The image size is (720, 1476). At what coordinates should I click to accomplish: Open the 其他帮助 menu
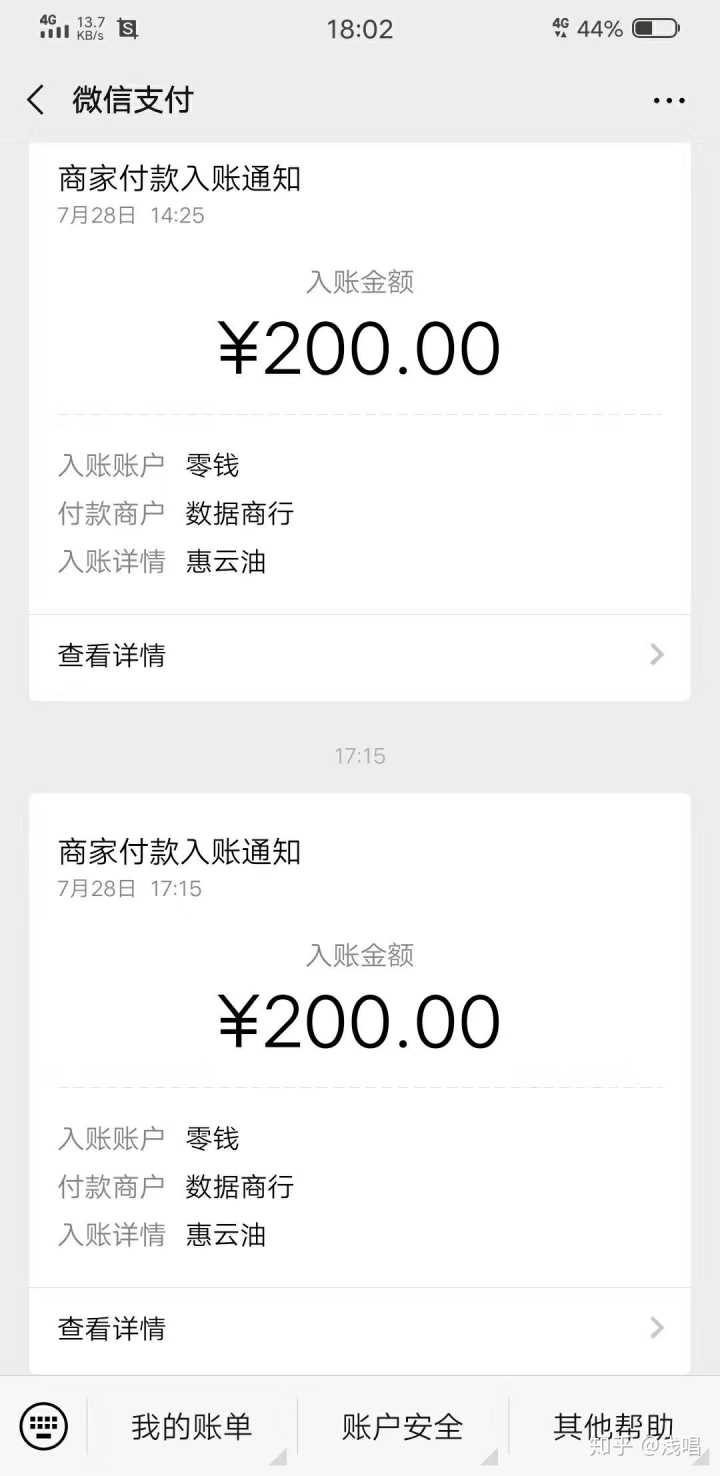click(613, 1426)
